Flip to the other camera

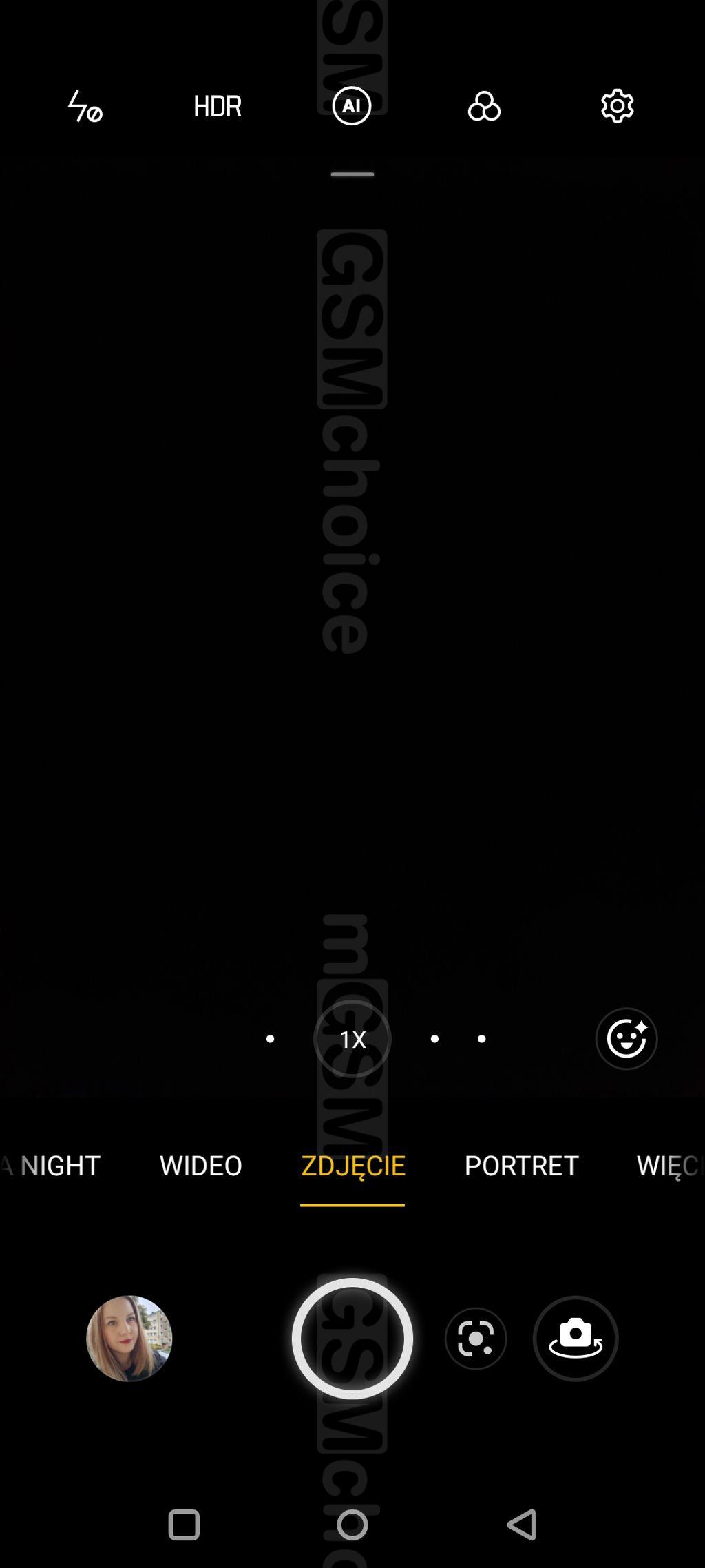576,1339
